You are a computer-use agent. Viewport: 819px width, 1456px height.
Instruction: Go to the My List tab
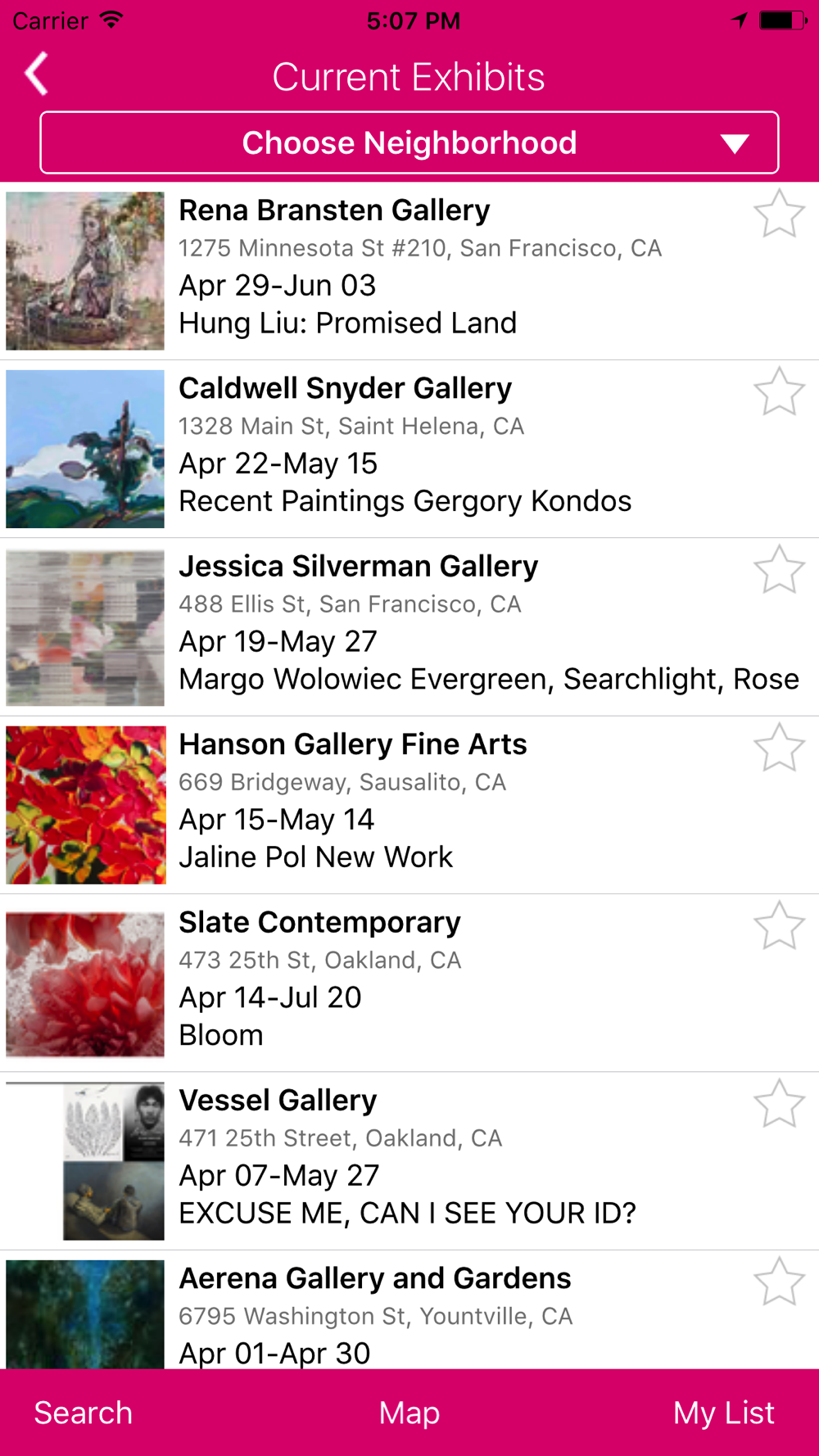(724, 1413)
